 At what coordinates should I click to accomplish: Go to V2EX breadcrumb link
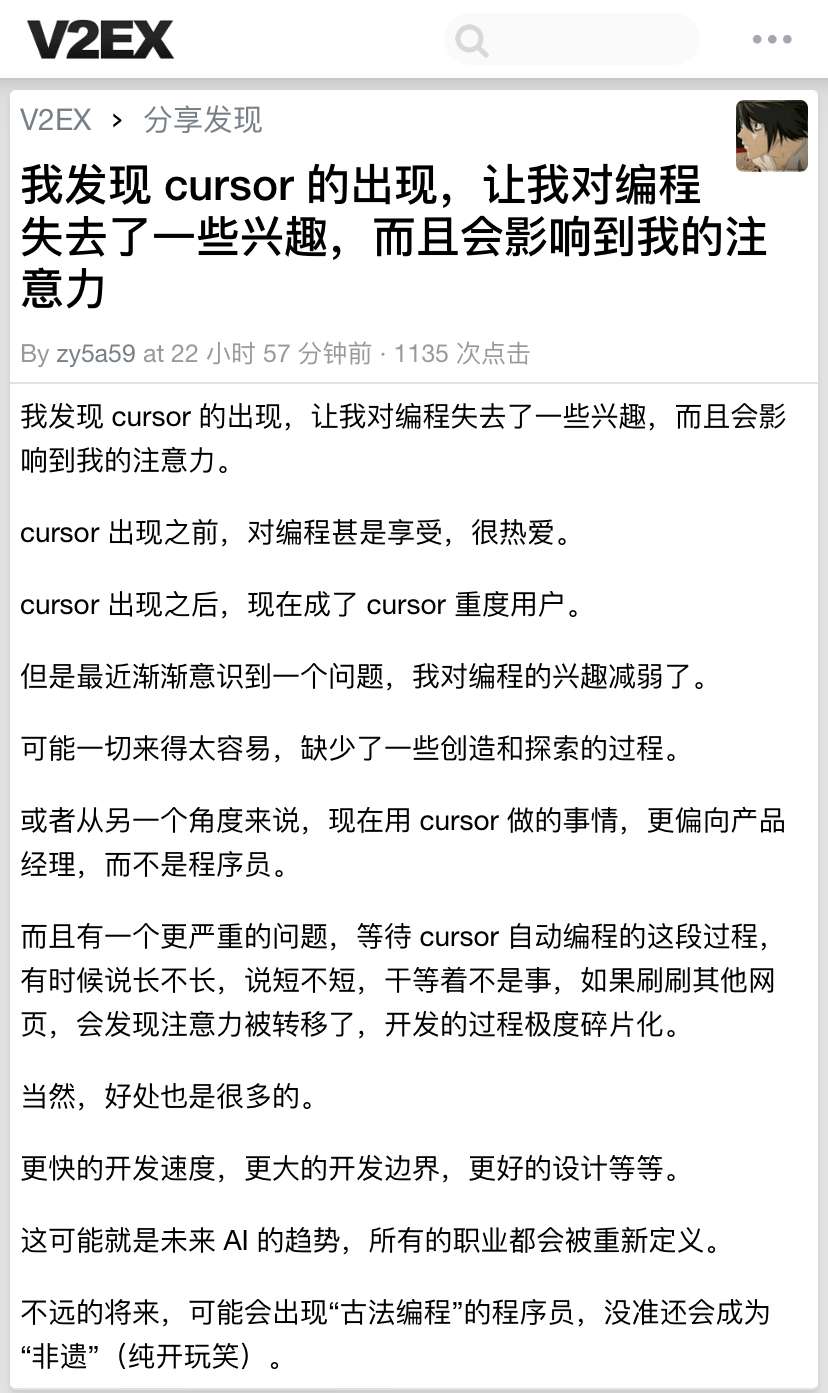[x=56, y=120]
